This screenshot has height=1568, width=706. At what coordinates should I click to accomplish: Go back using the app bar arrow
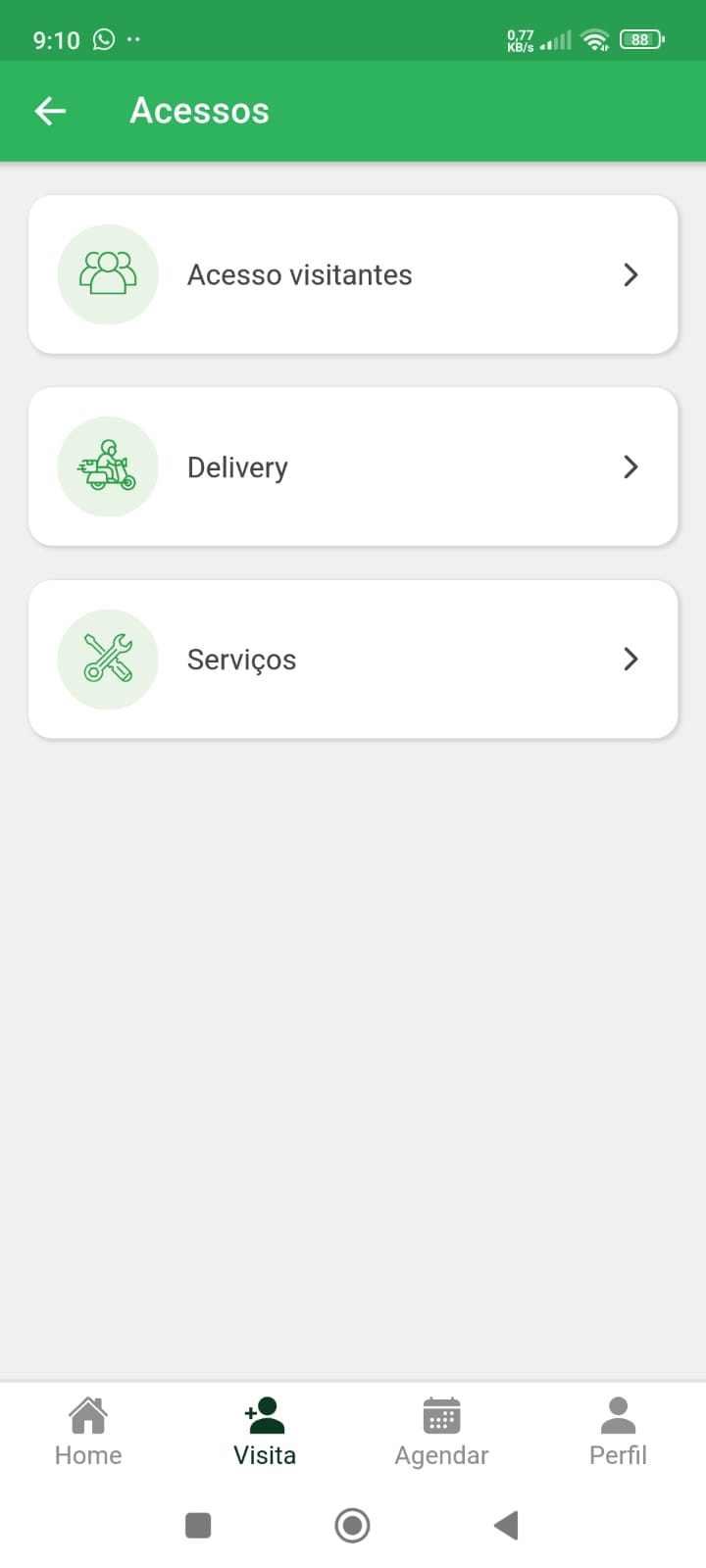50,111
